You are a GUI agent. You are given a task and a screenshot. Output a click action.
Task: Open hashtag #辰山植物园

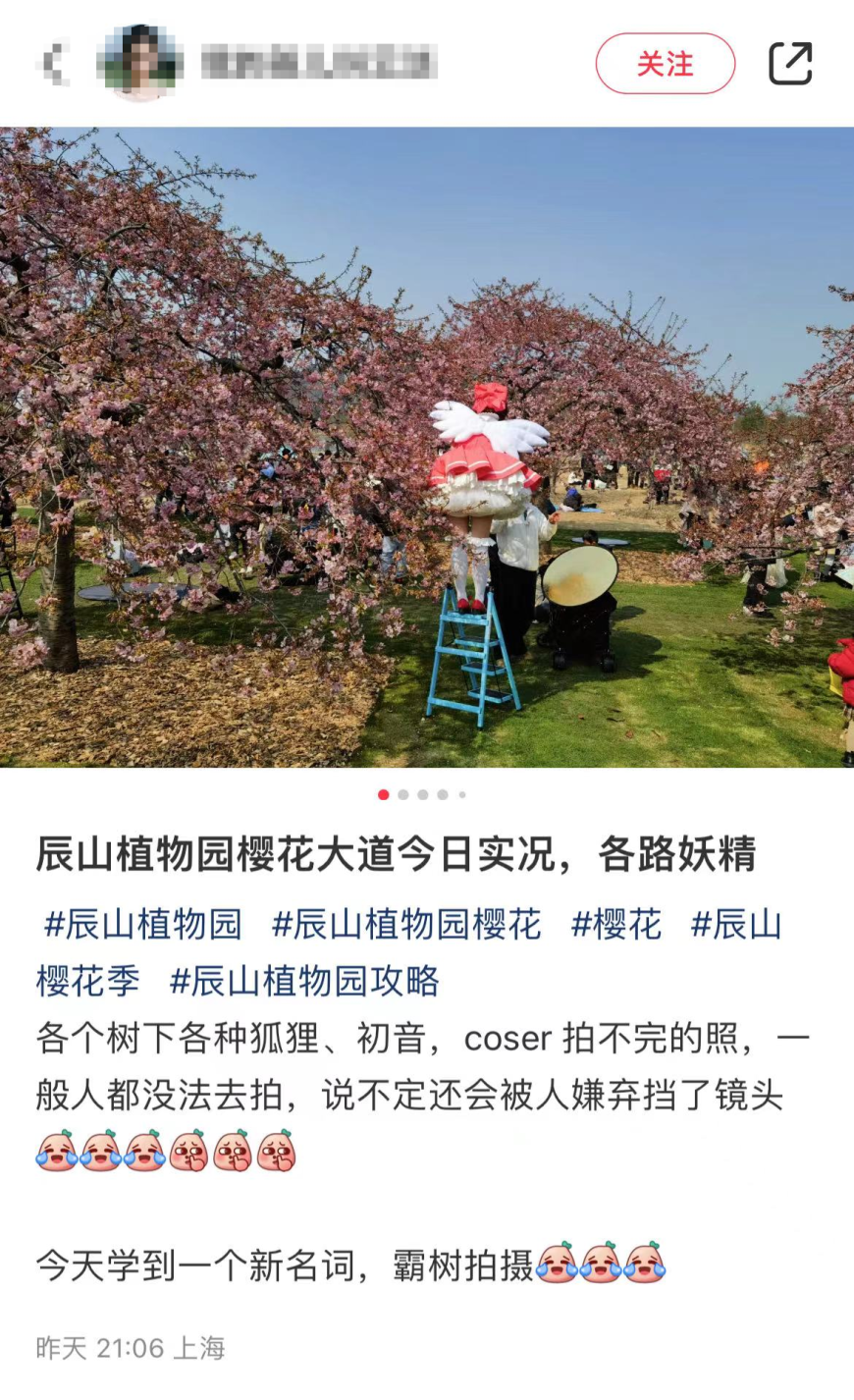point(143,925)
